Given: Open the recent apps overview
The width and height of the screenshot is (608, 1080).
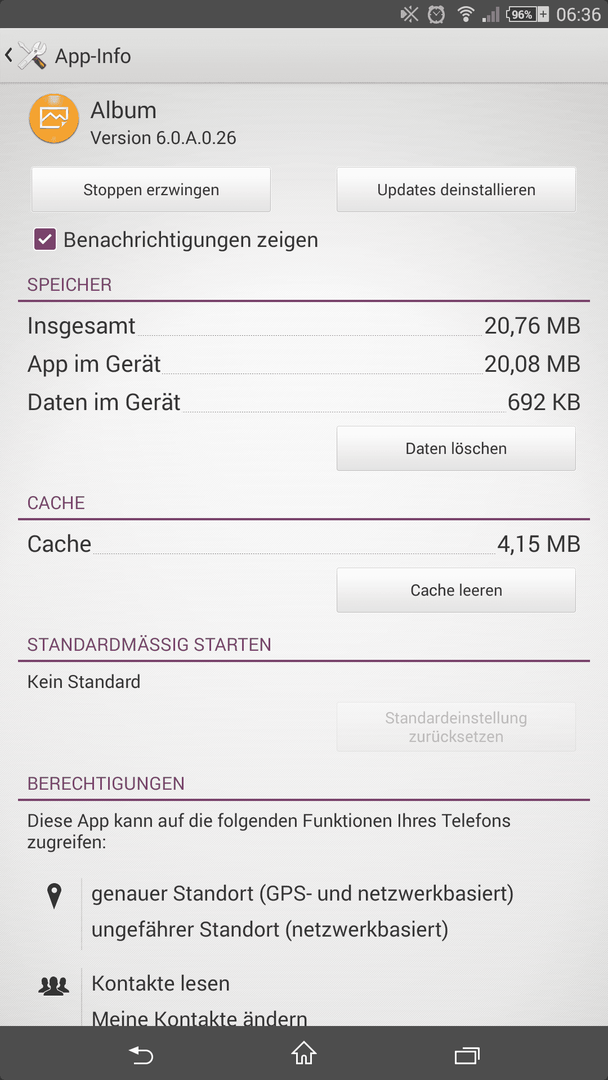Looking at the screenshot, I should coord(467,1054).
